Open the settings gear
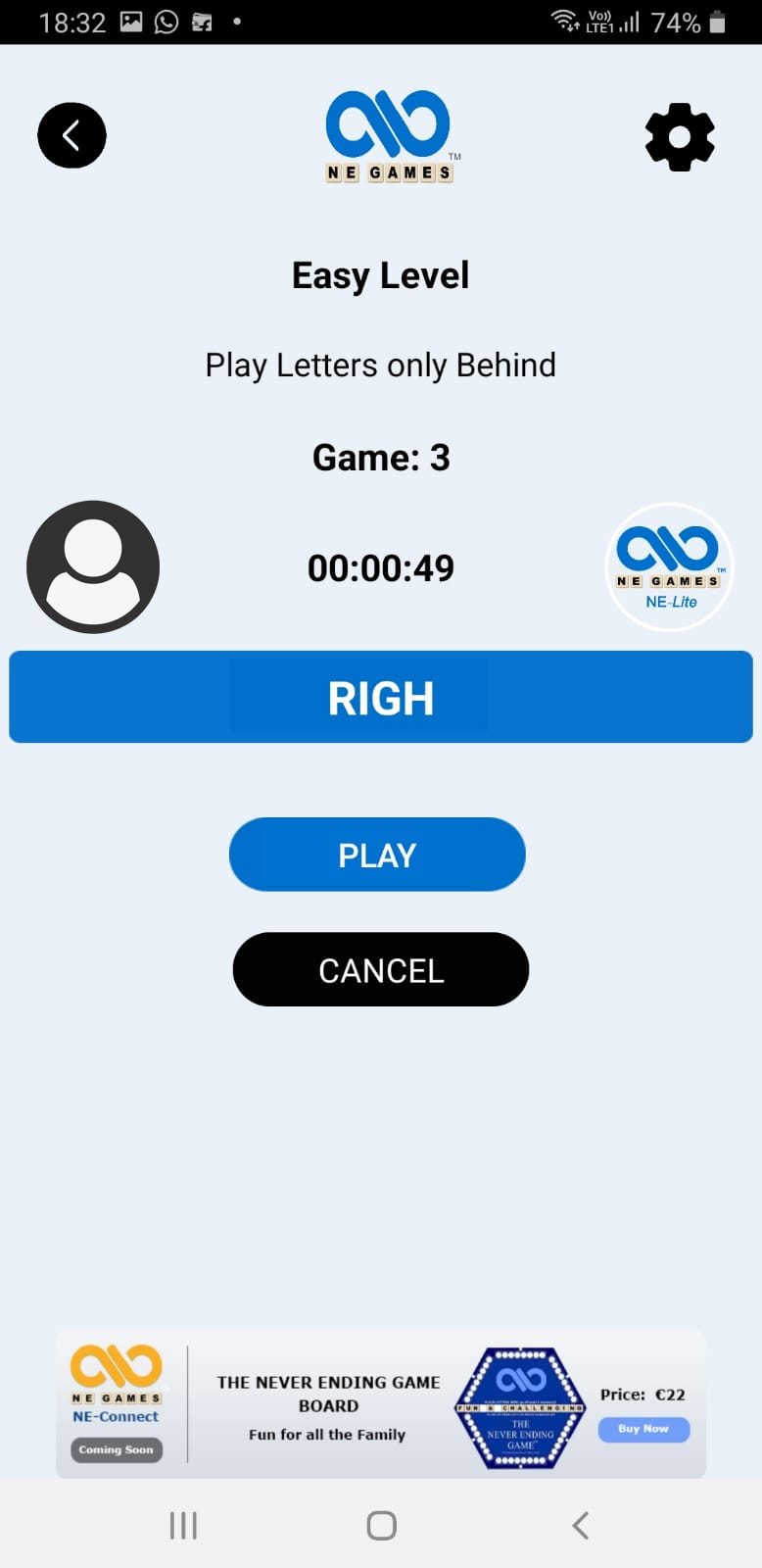 680,137
